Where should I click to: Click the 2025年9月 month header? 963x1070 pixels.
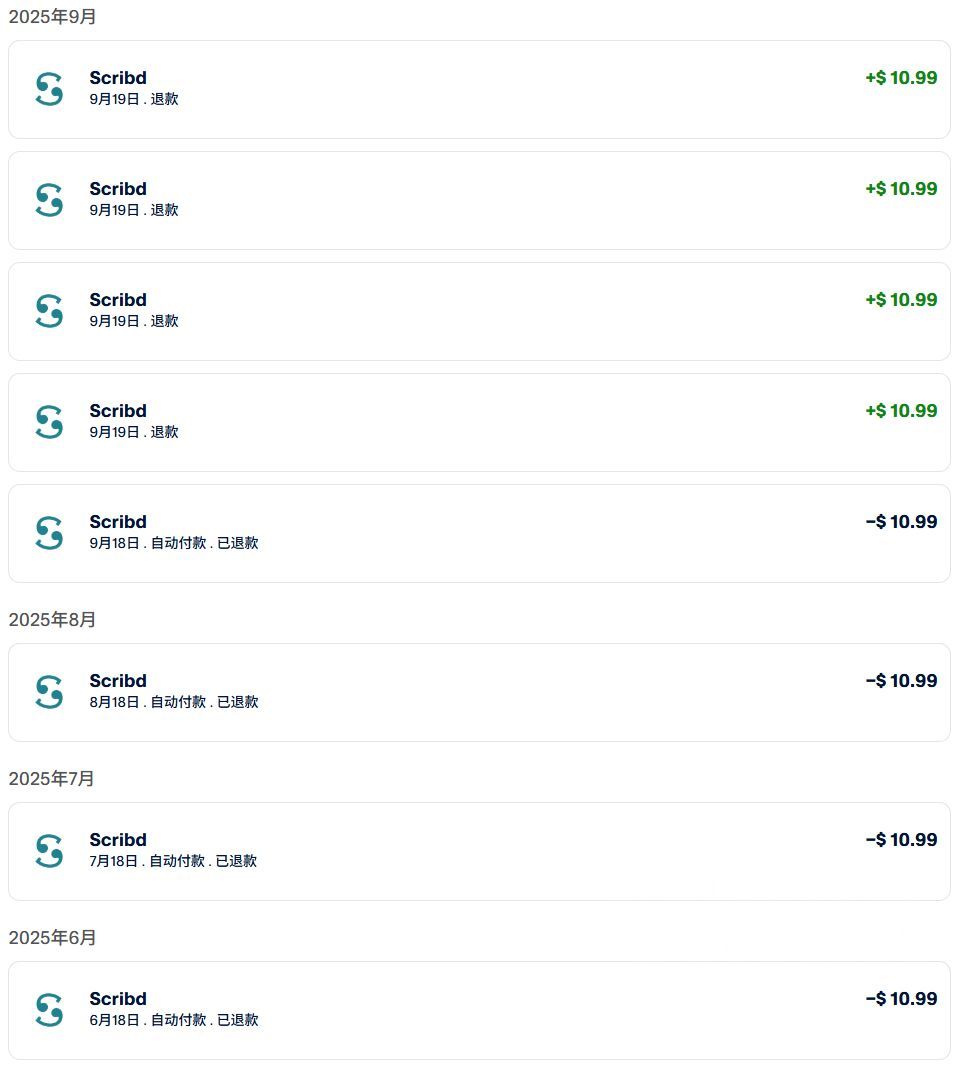52,16
